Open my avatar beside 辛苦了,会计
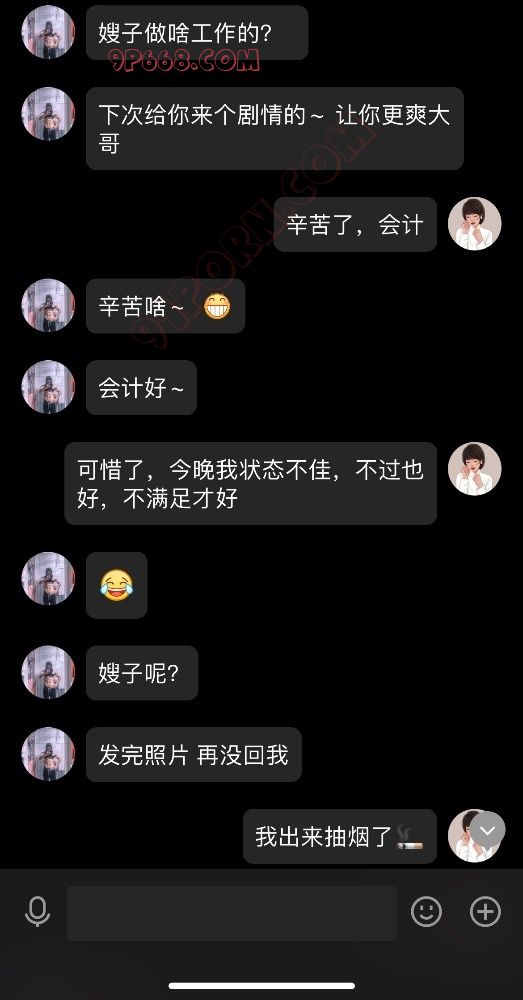Image resolution: width=523 pixels, height=1000 pixels. coord(475,224)
